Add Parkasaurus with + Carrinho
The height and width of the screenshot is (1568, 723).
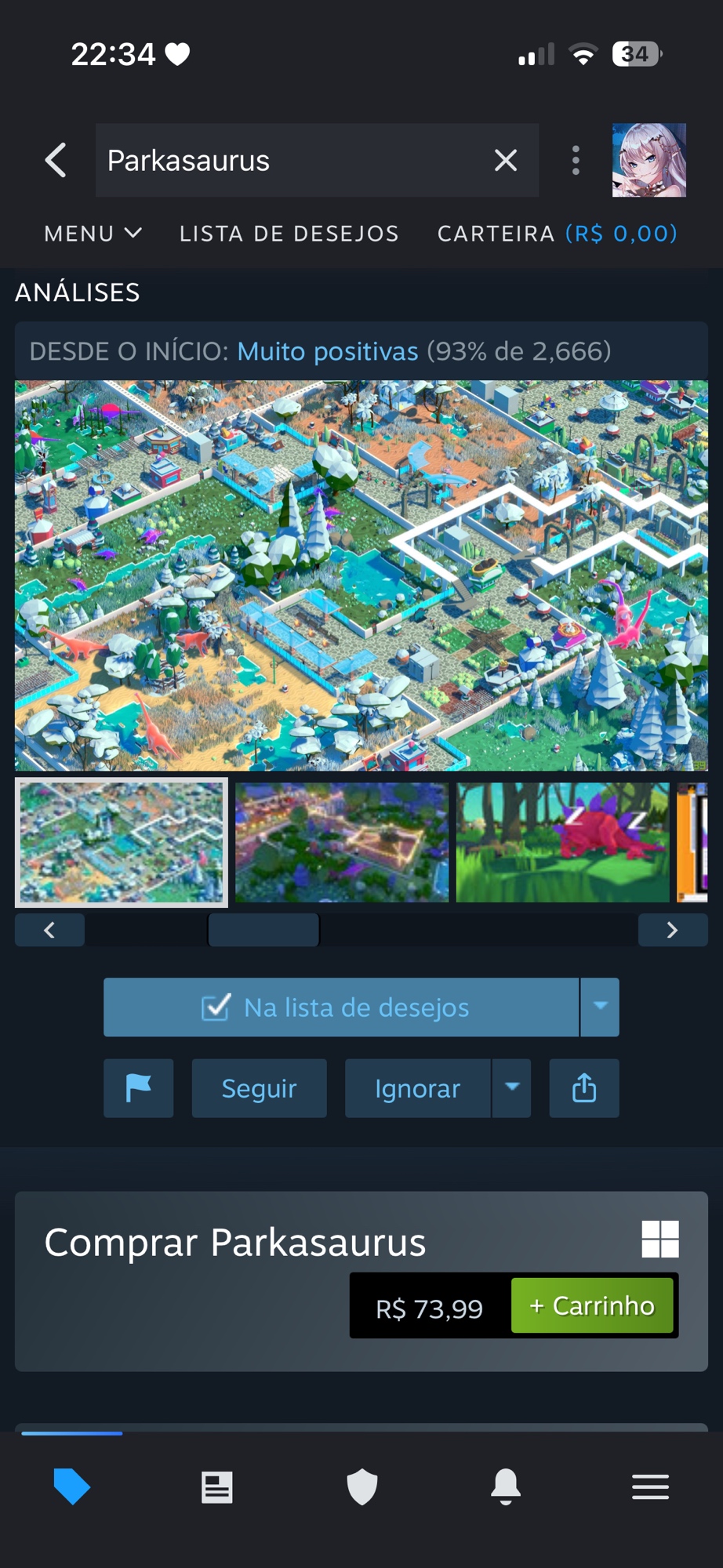tap(592, 1306)
